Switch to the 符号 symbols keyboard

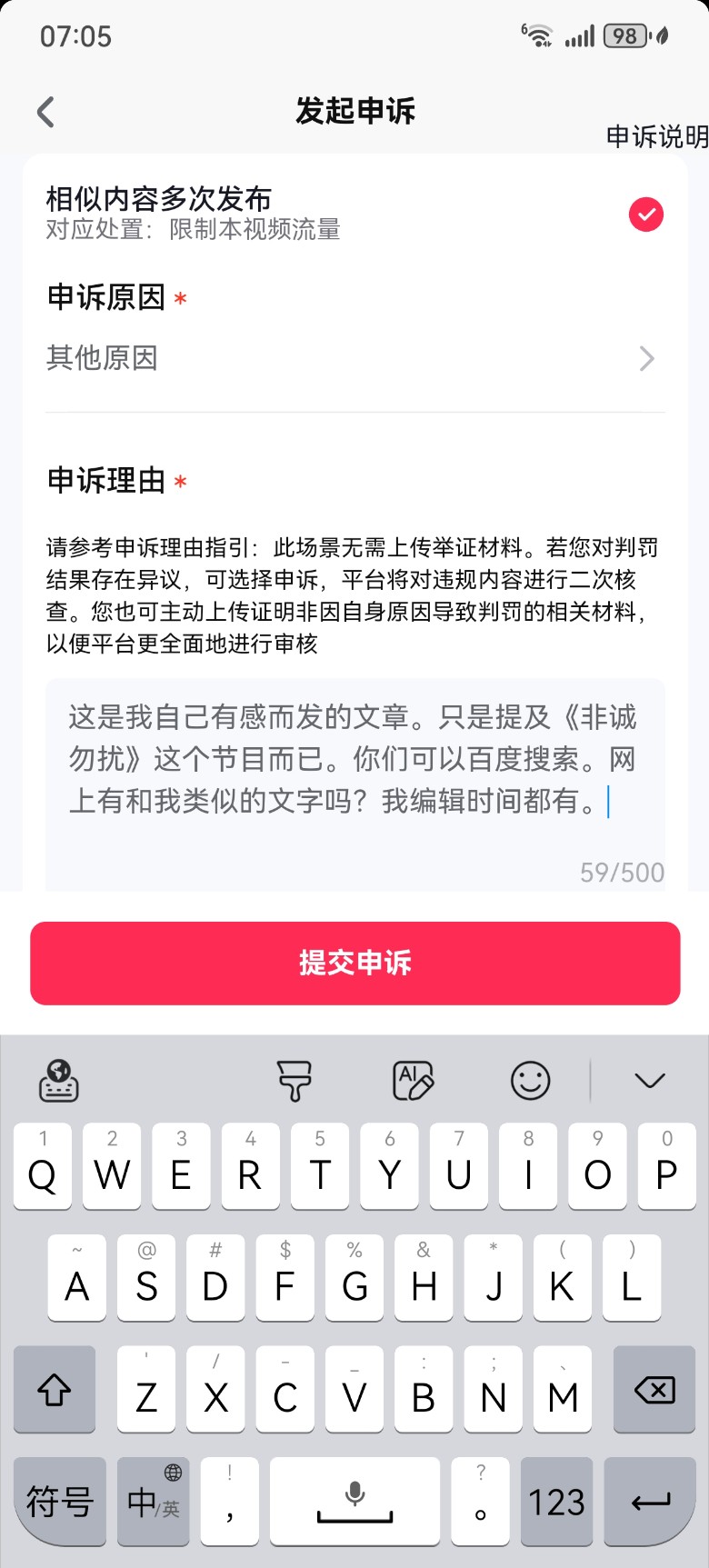click(60, 1502)
